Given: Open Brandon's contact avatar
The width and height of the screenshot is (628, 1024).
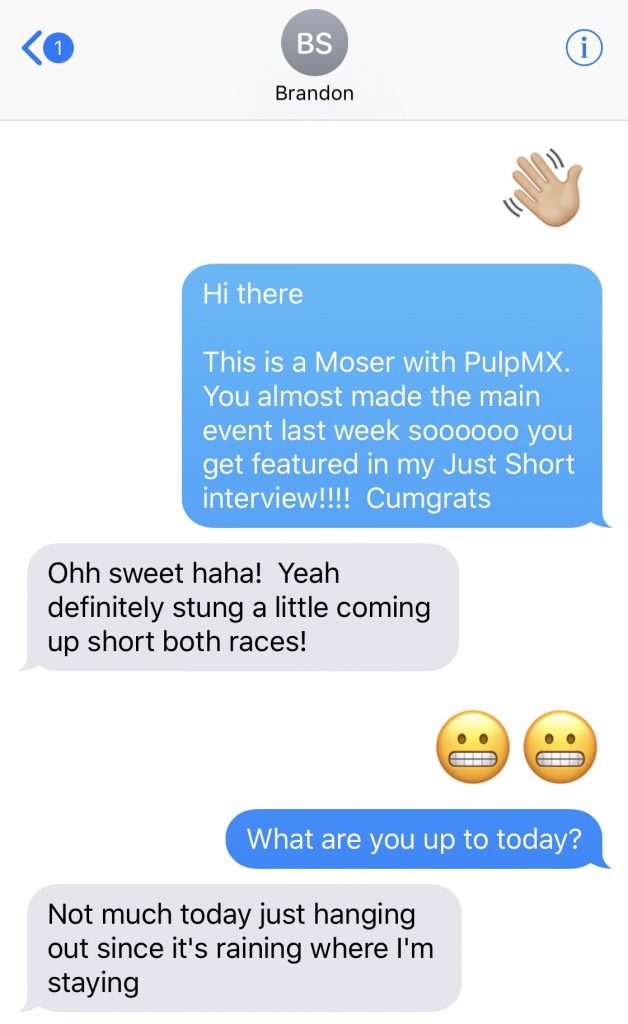Looking at the screenshot, I should click(314, 44).
